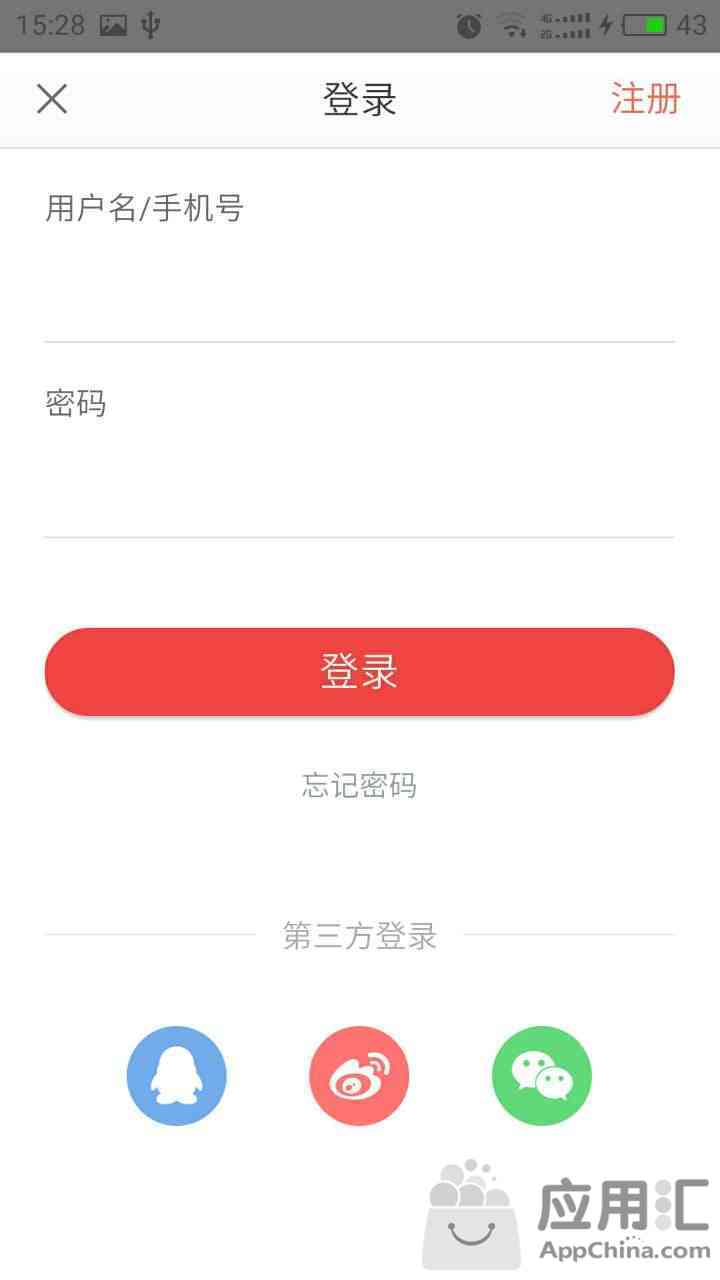Sign in using the Weibo icon
Viewport: 720px width, 1280px height.
click(x=359, y=1076)
